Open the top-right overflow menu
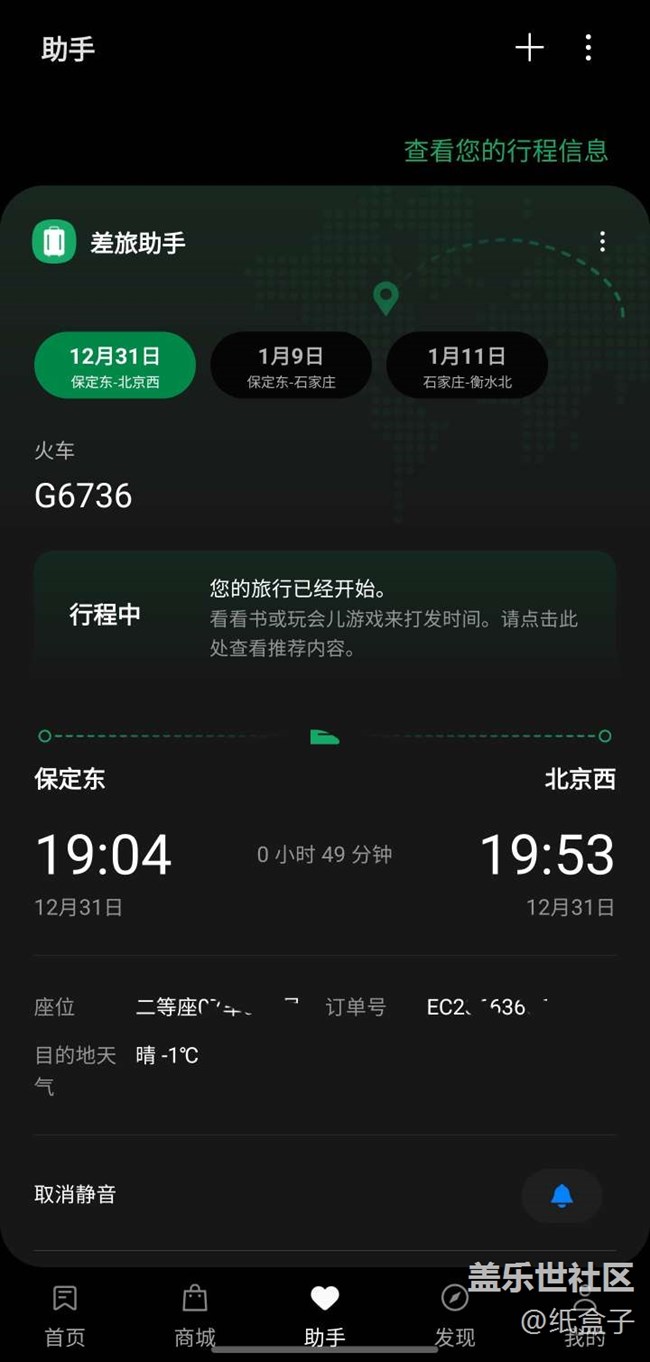The image size is (650, 1362). coord(588,47)
